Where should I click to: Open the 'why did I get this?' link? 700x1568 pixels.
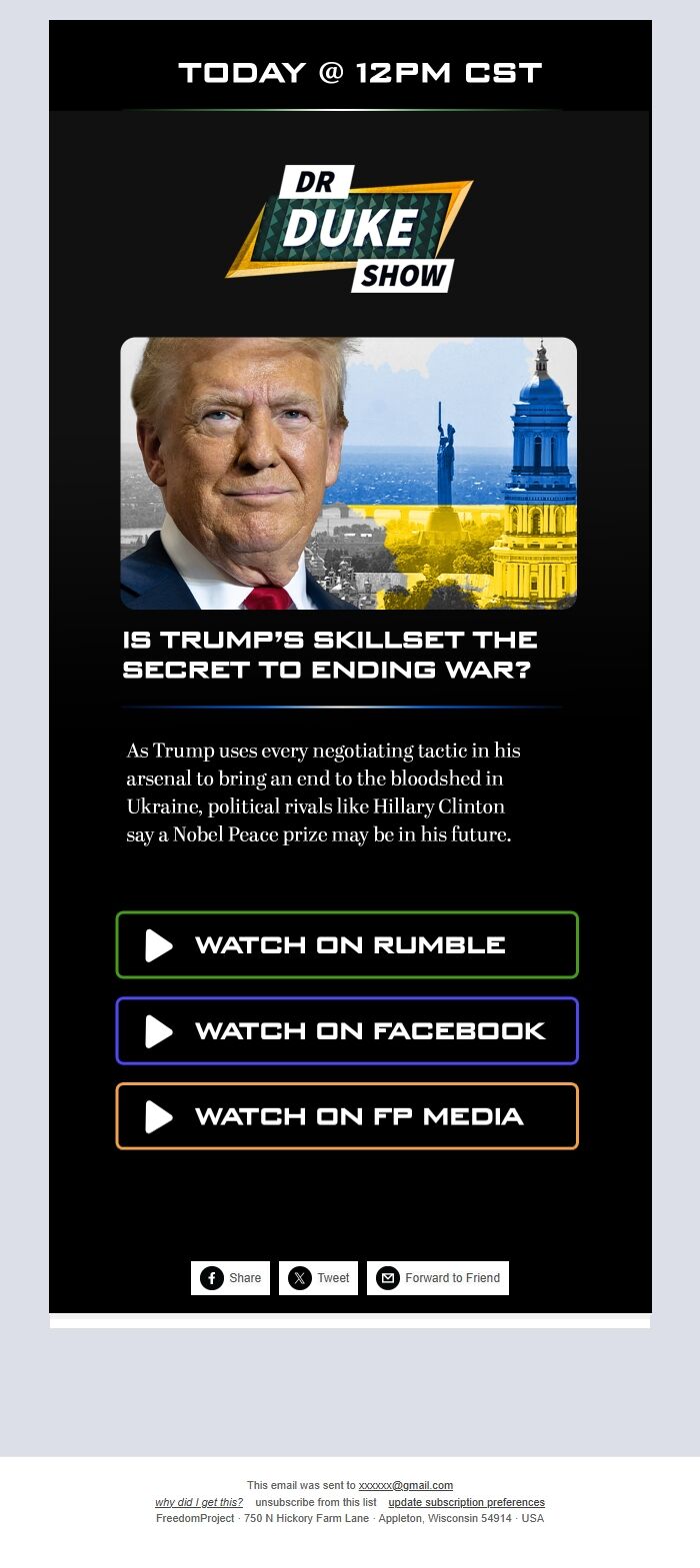tap(199, 1502)
